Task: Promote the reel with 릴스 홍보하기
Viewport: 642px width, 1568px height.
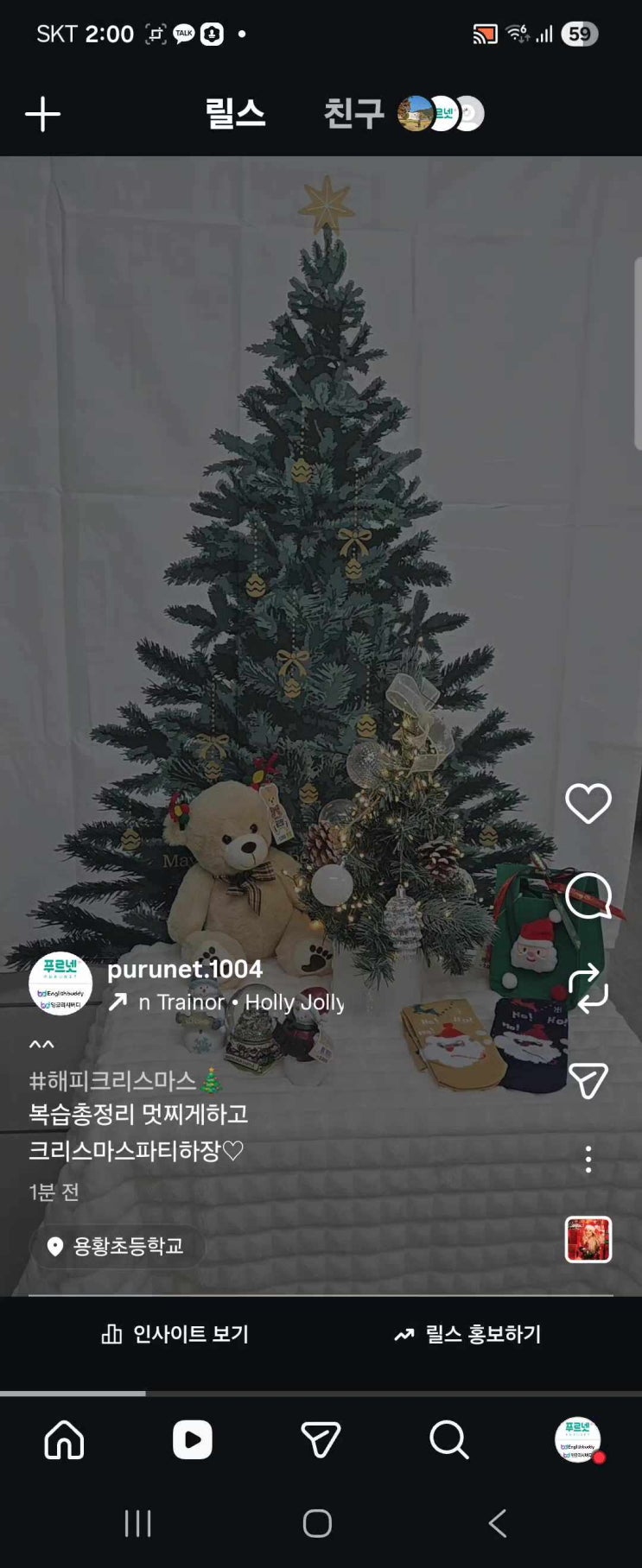Action: click(x=467, y=1334)
